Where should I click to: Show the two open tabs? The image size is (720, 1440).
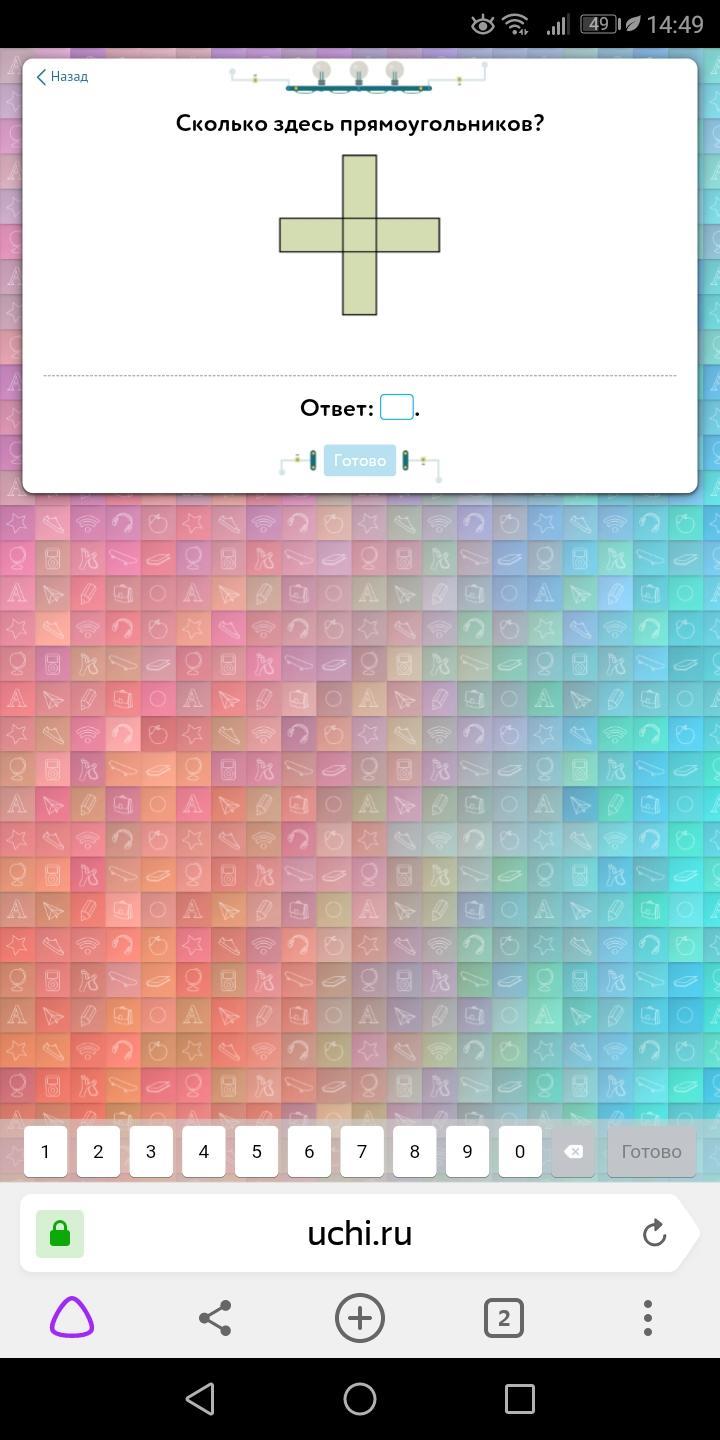coord(503,1318)
